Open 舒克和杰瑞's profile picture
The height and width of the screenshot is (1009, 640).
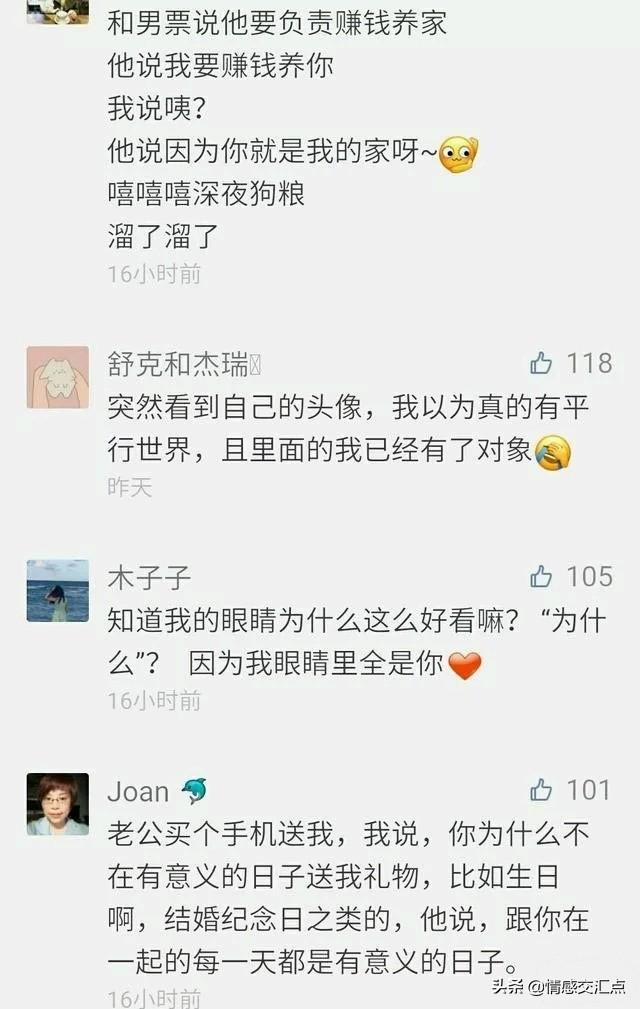(x=57, y=377)
